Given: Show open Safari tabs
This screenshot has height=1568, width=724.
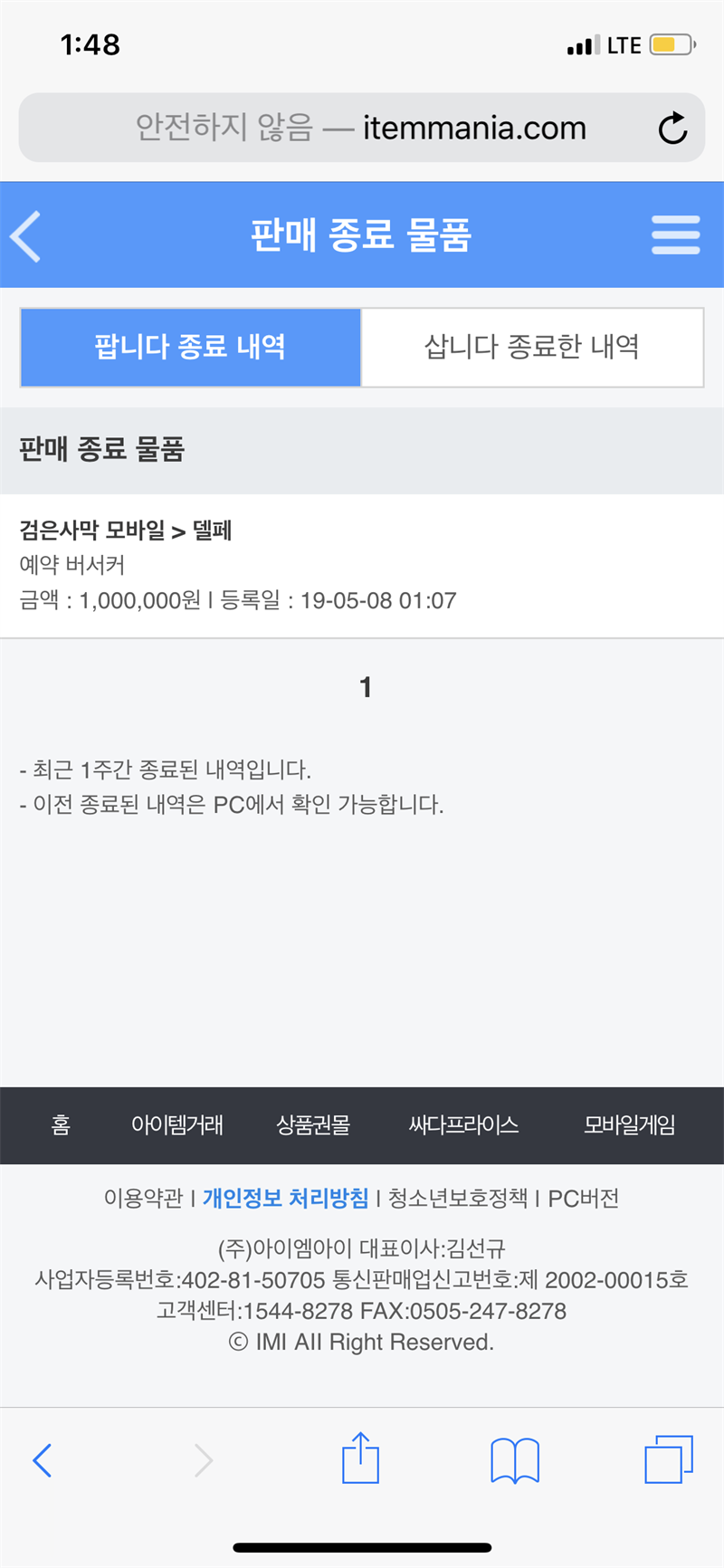Looking at the screenshot, I should (668, 1459).
